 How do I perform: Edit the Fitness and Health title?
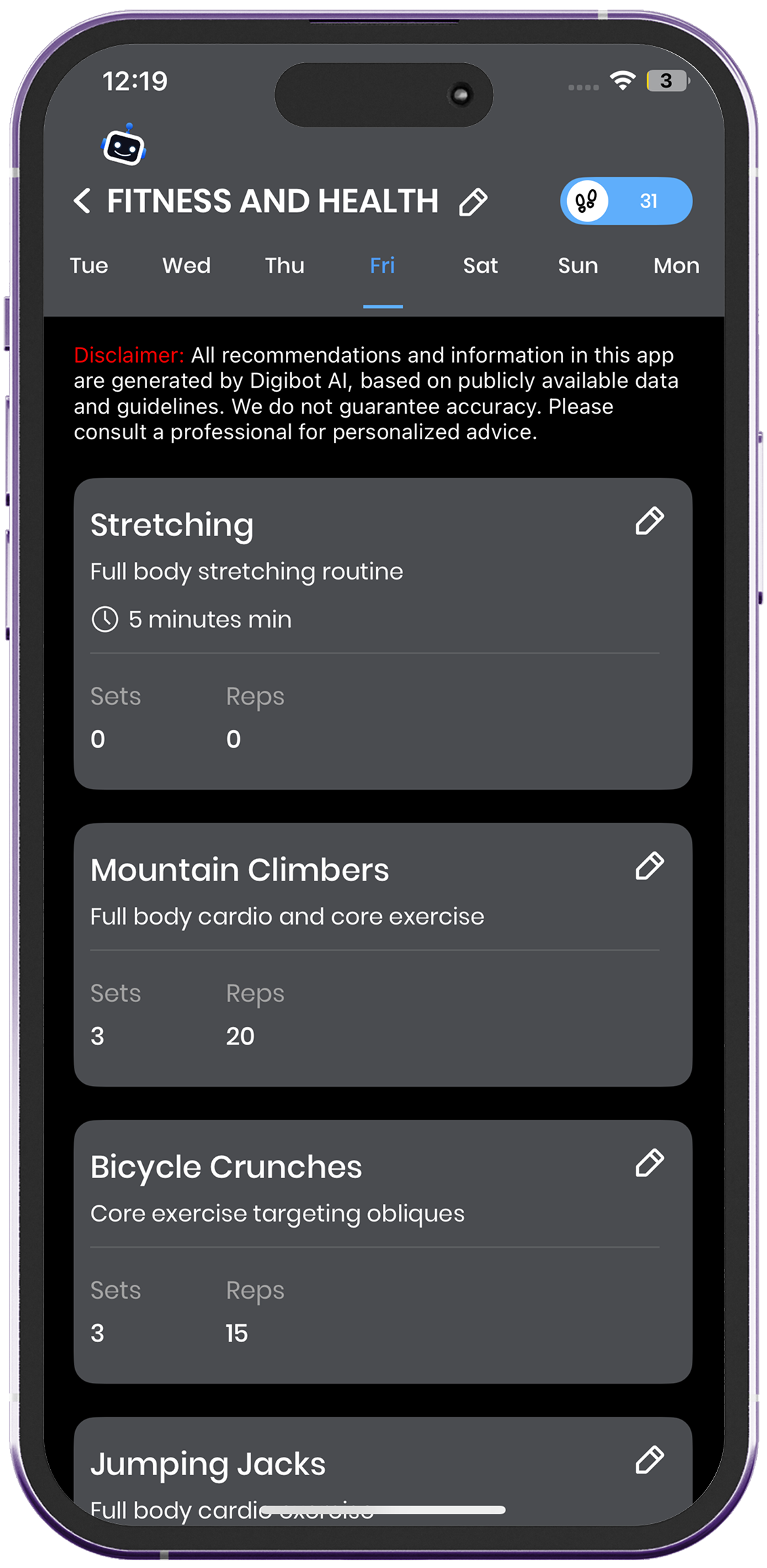tap(473, 202)
